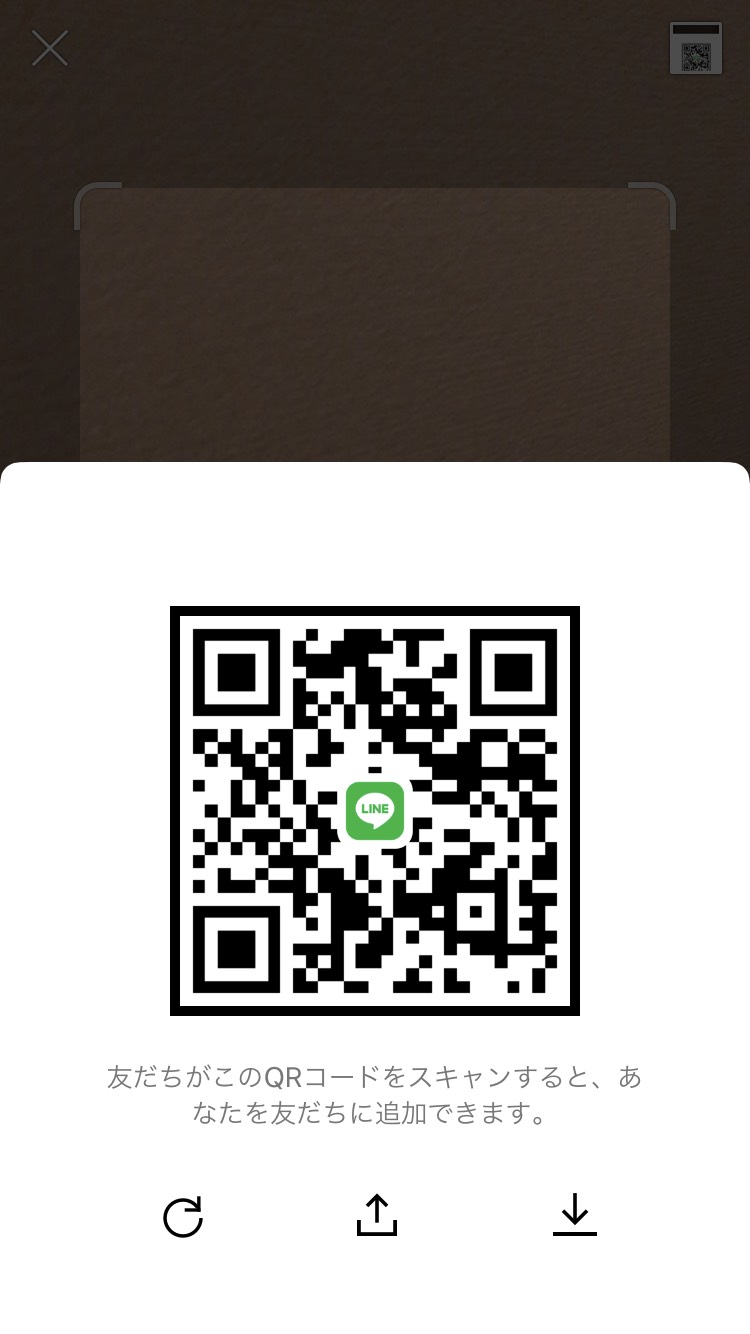Open the gallery QR image picker
750x1334 pixels.
[695, 49]
